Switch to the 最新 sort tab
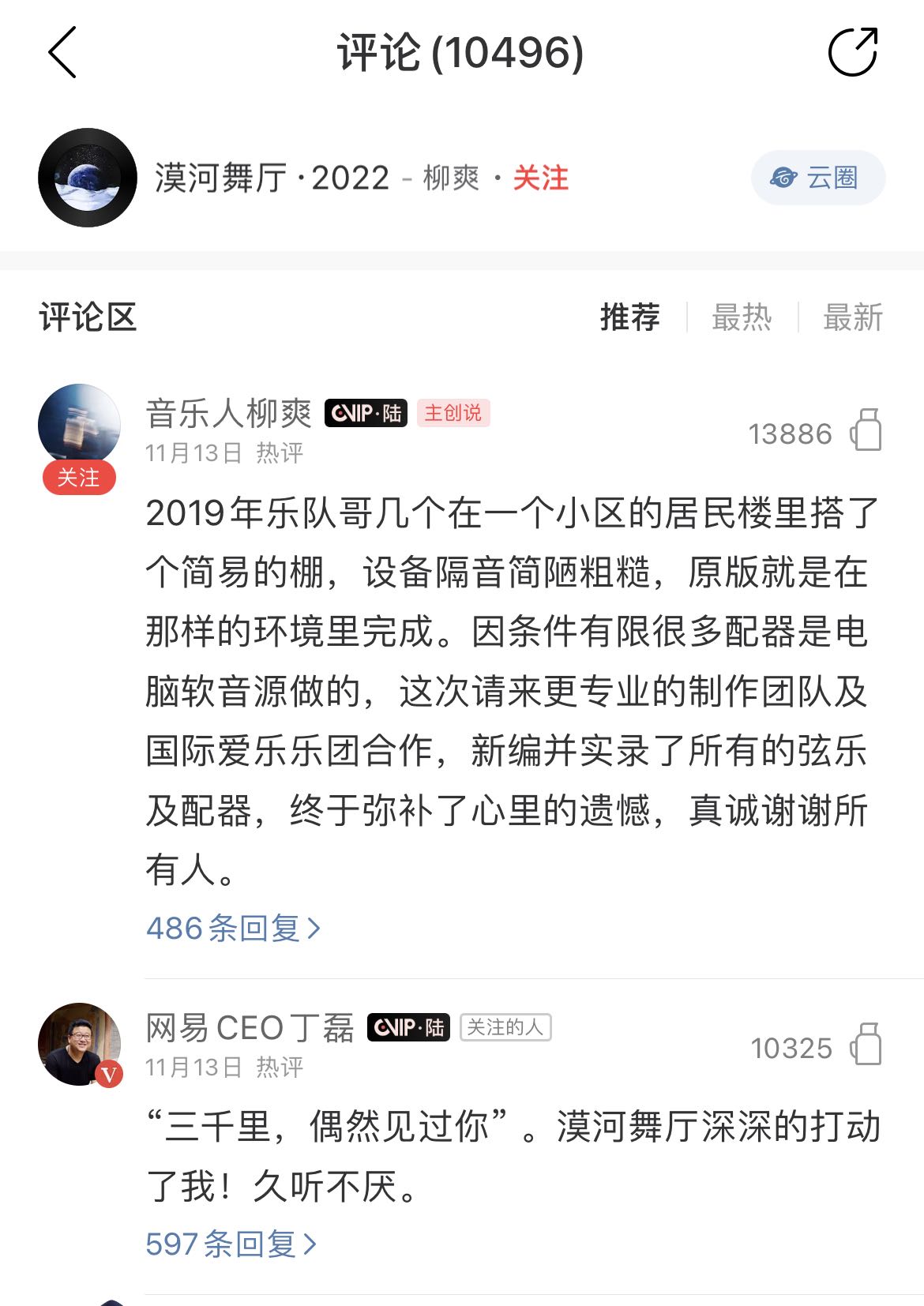924x1306 pixels. (x=852, y=317)
